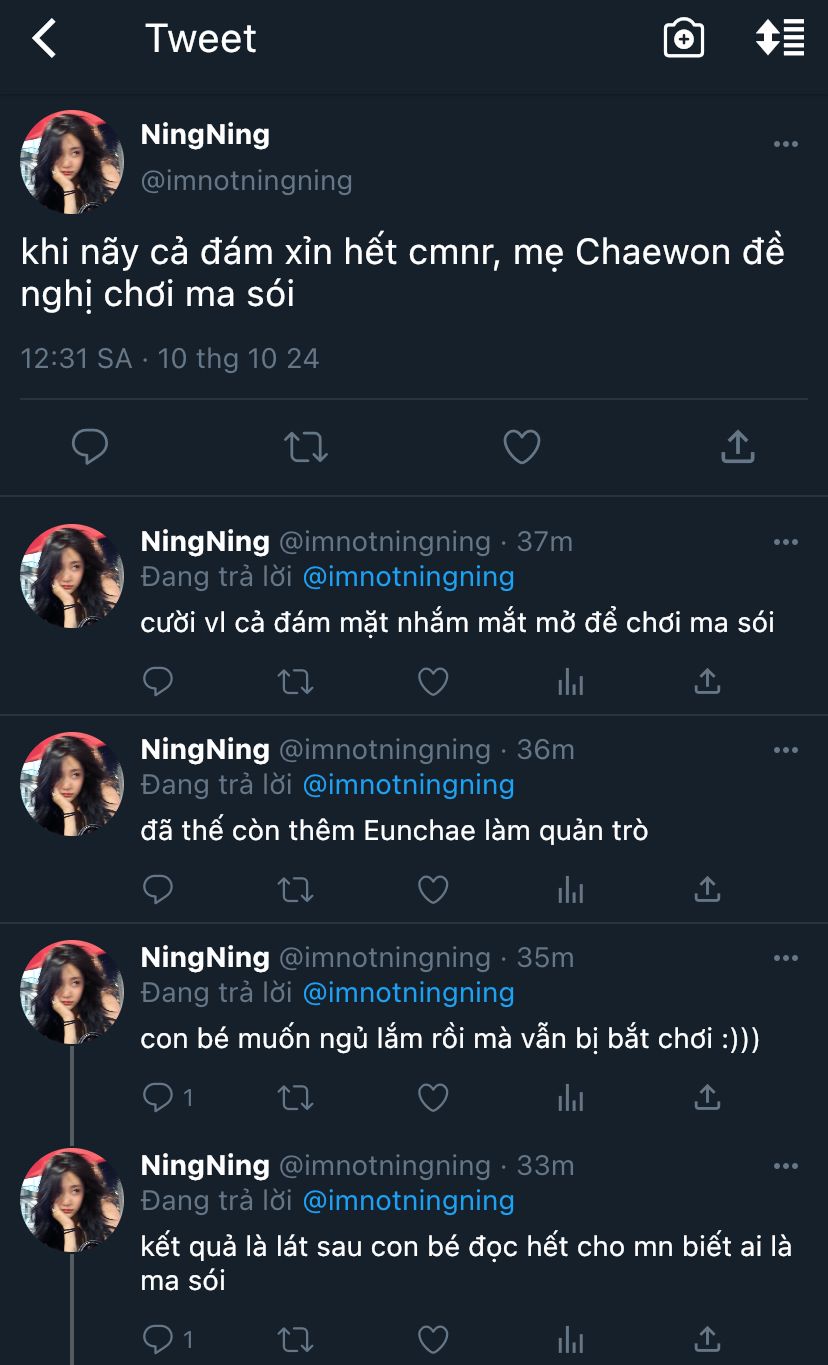828x1365 pixels.
Task: Like the 'con bé muốn ngủ' reply
Action: click(432, 1098)
